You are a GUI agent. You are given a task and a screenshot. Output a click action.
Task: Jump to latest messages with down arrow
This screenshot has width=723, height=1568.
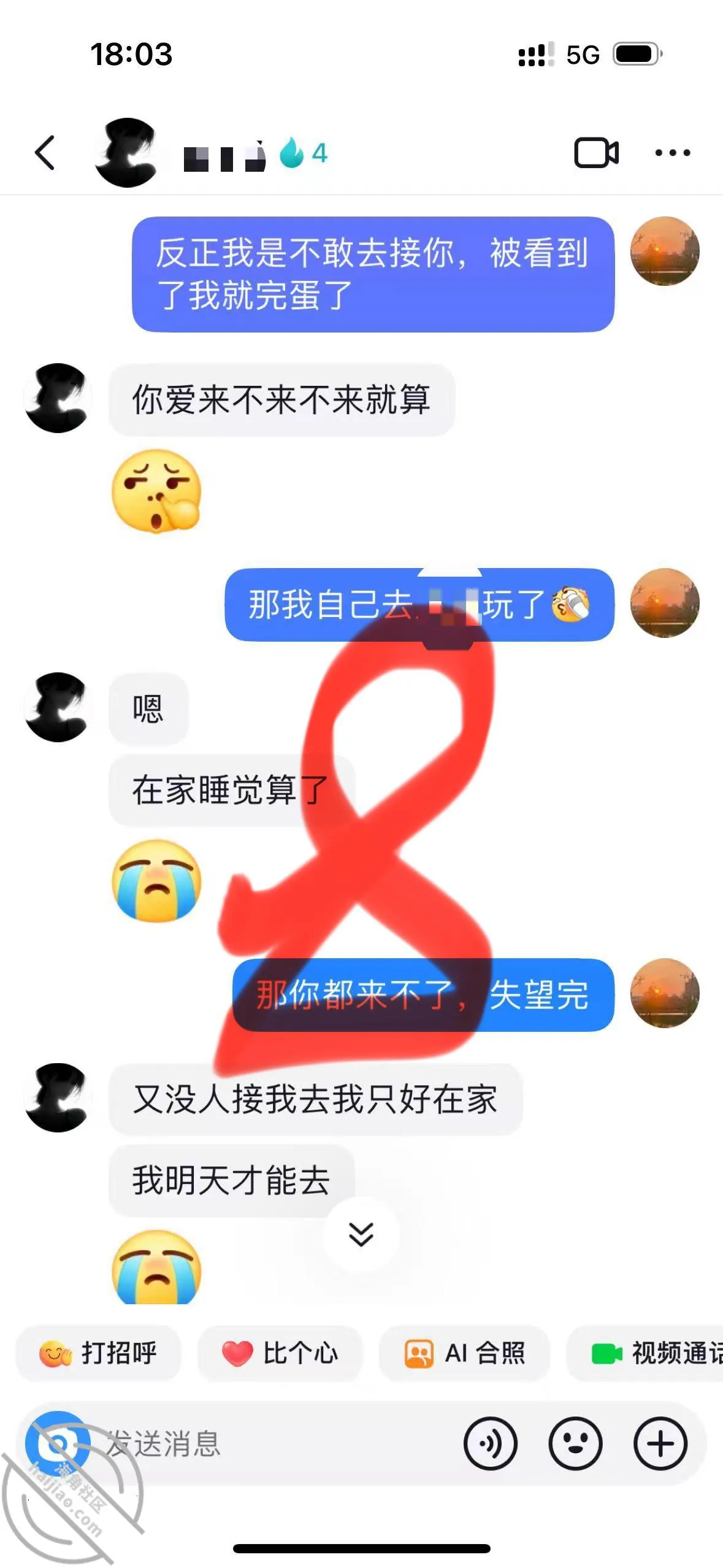click(x=361, y=1234)
